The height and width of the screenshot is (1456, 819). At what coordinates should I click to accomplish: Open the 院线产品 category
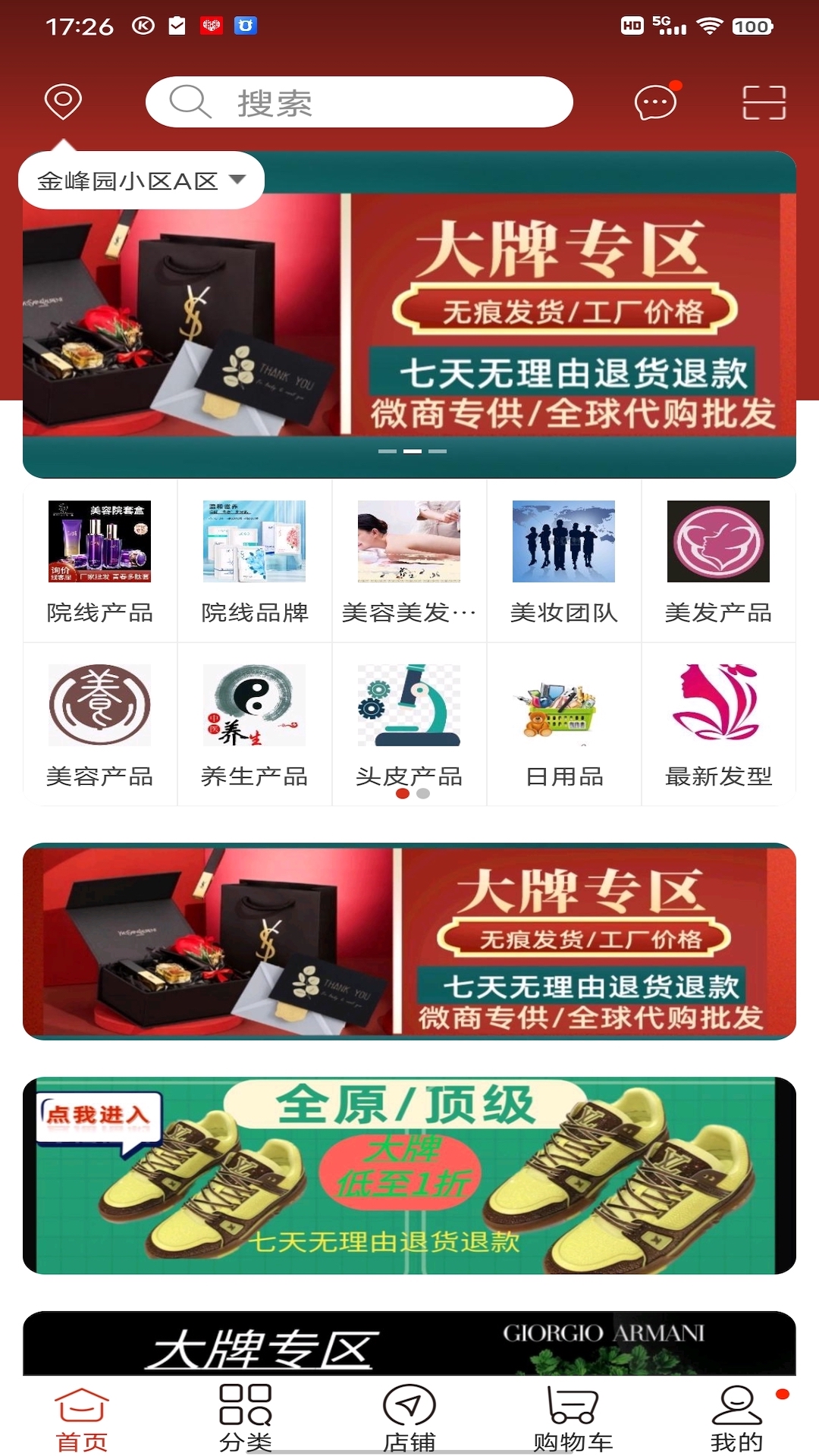(x=100, y=562)
